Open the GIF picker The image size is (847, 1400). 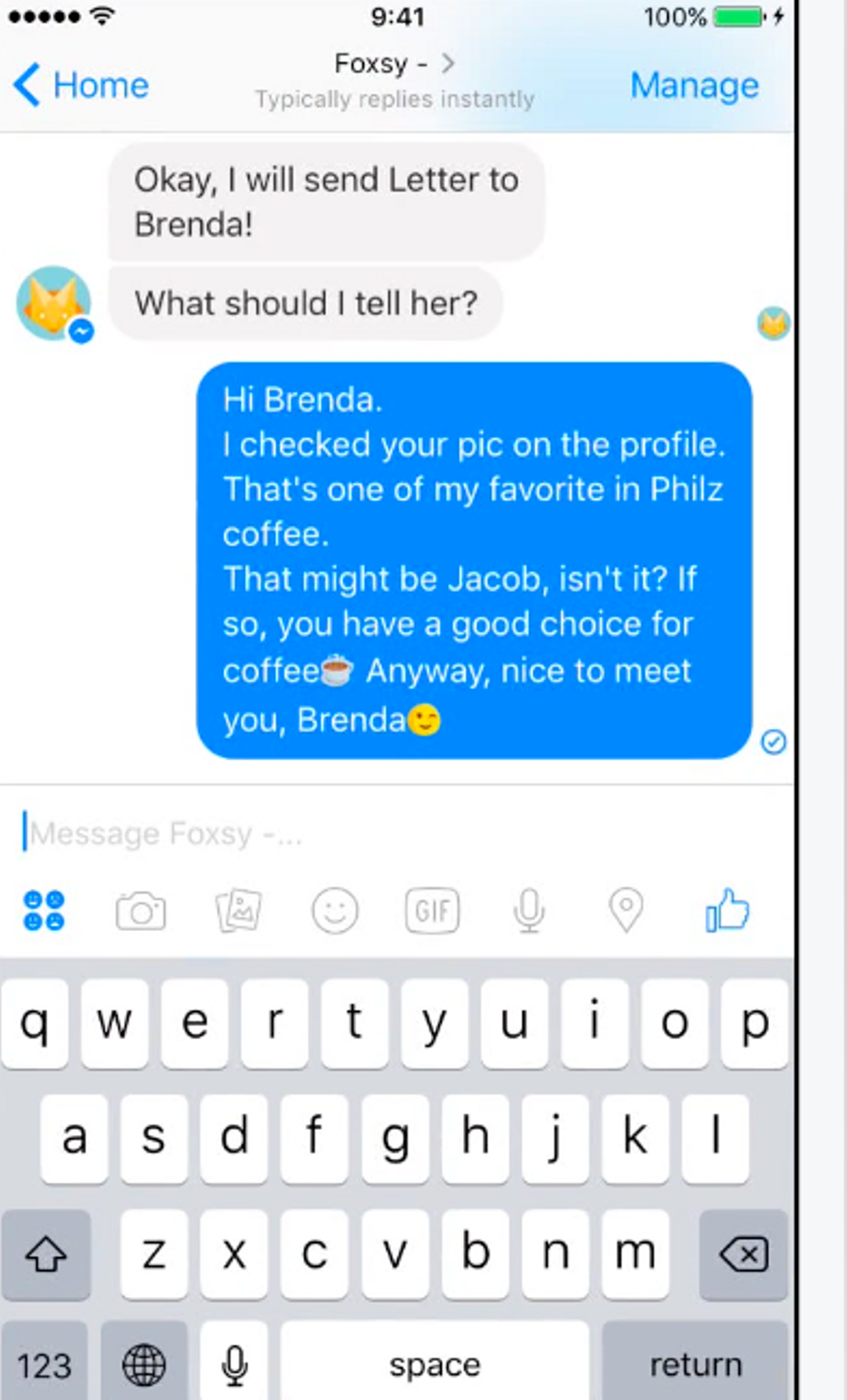pos(432,910)
